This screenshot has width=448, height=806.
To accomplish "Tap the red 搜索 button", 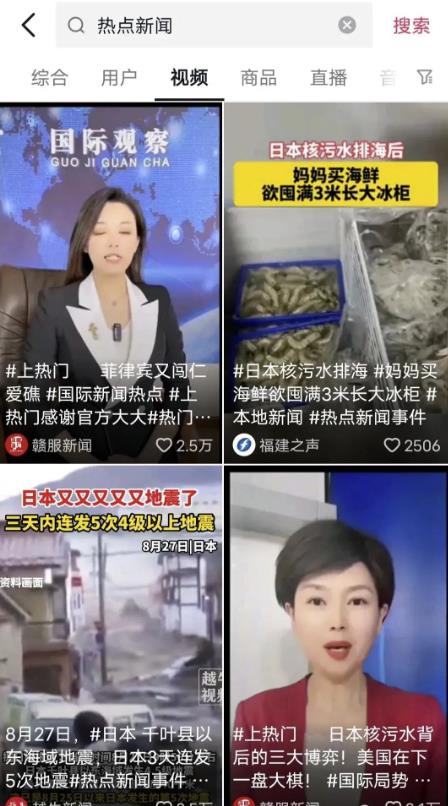I will (x=411, y=25).
